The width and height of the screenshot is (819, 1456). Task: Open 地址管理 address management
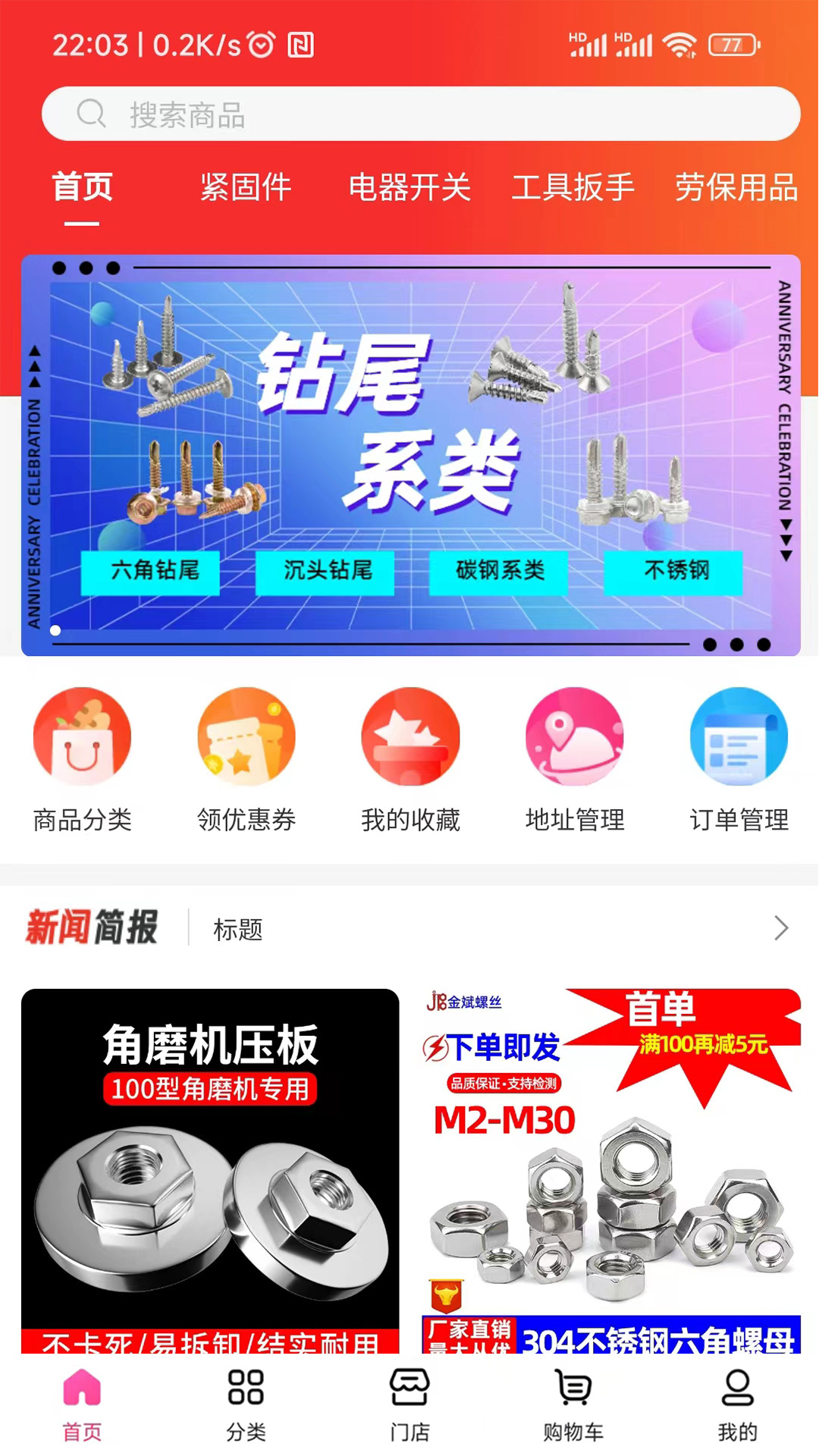[x=575, y=759]
